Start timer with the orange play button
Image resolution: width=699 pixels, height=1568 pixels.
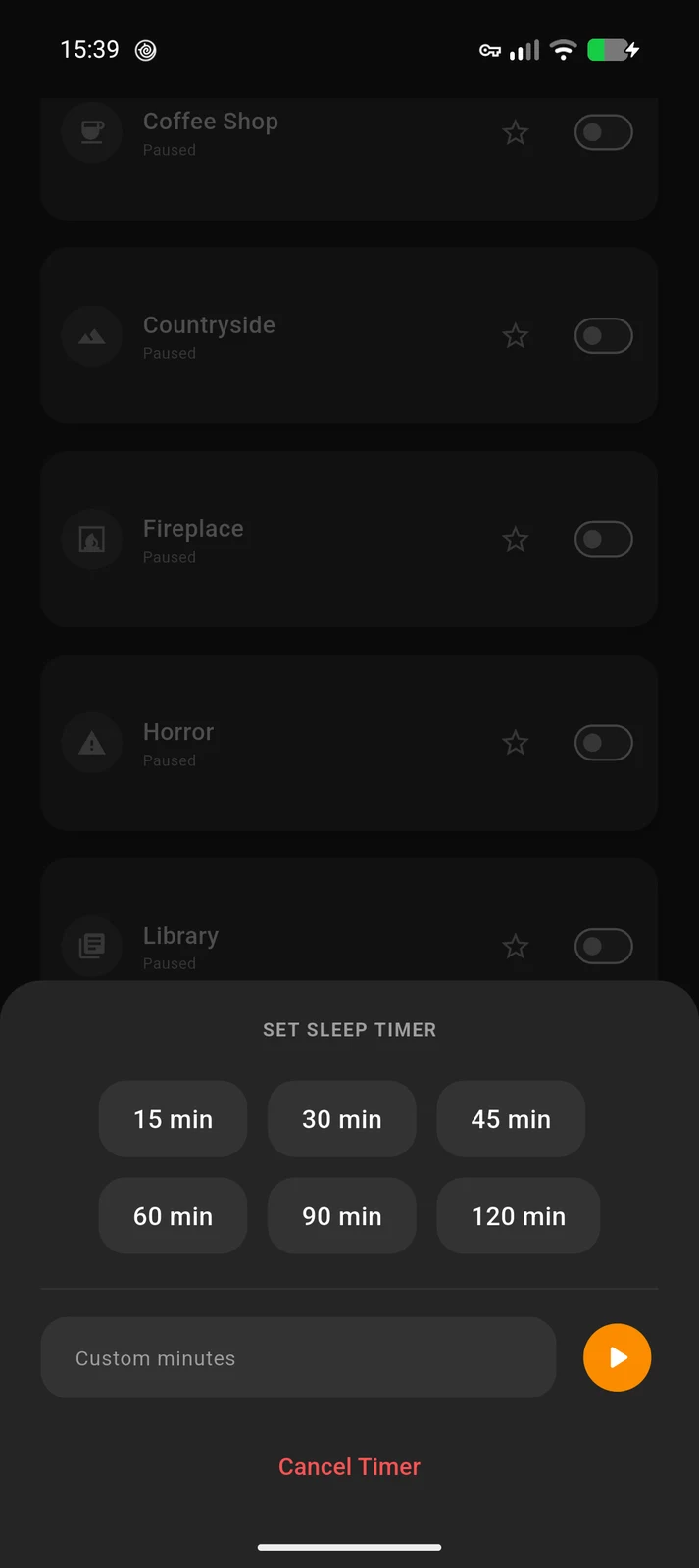(x=618, y=1357)
